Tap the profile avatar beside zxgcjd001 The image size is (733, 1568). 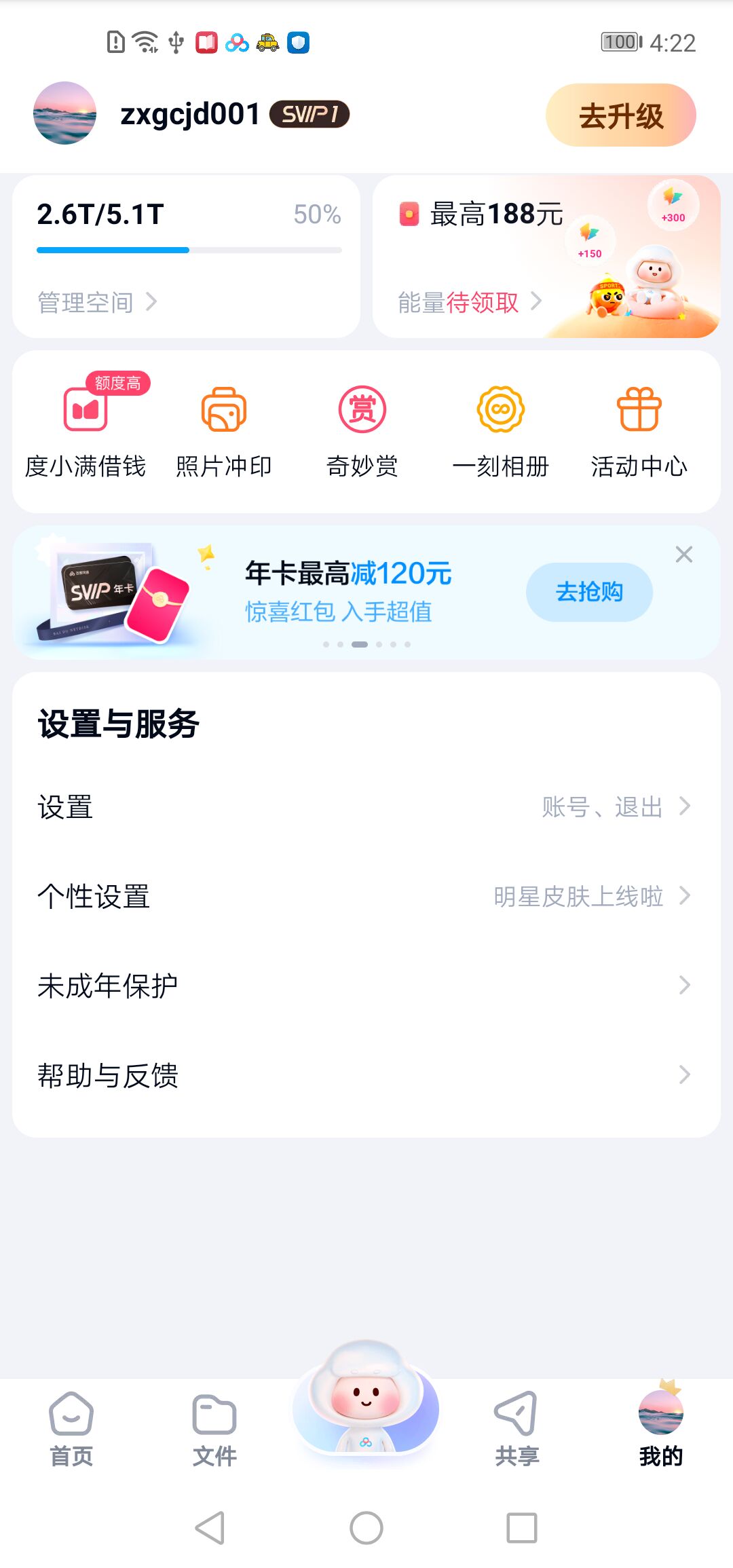pyautogui.click(x=64, y=113)
